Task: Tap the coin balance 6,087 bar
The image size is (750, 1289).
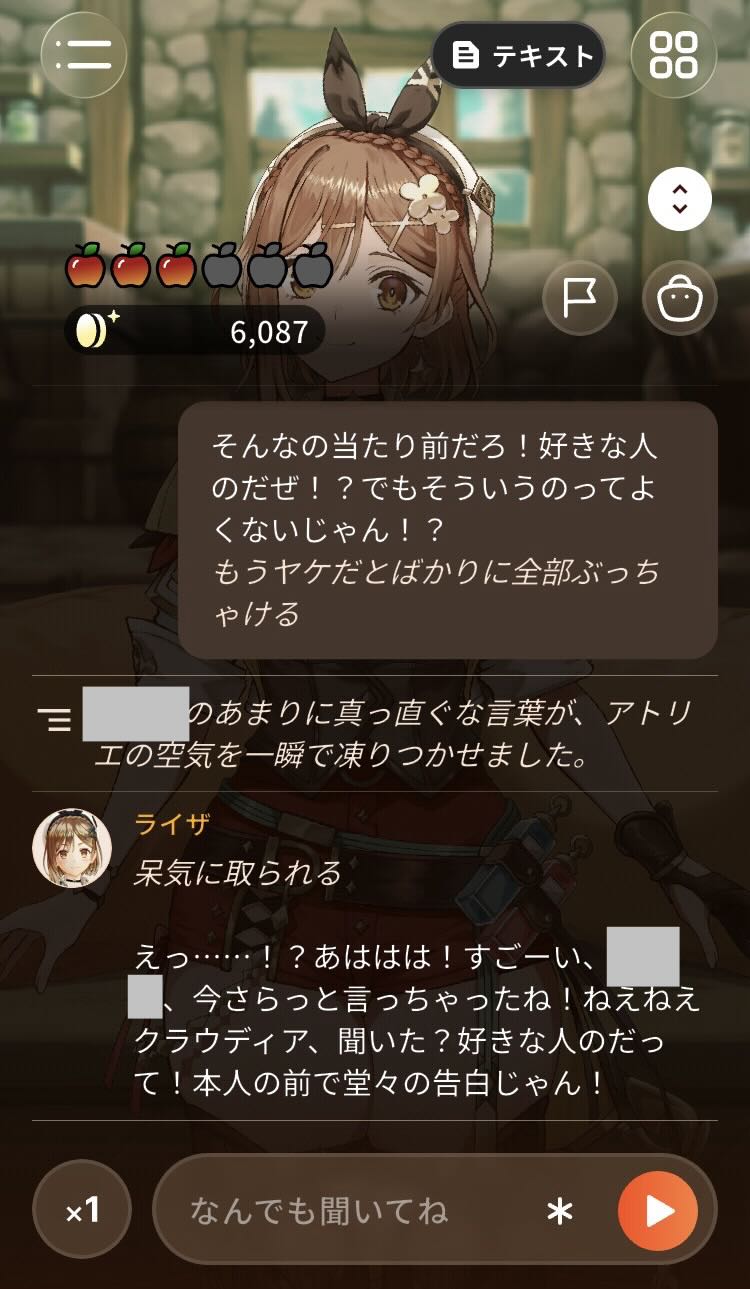Action: pyautogui.click(x=195, y=331)
